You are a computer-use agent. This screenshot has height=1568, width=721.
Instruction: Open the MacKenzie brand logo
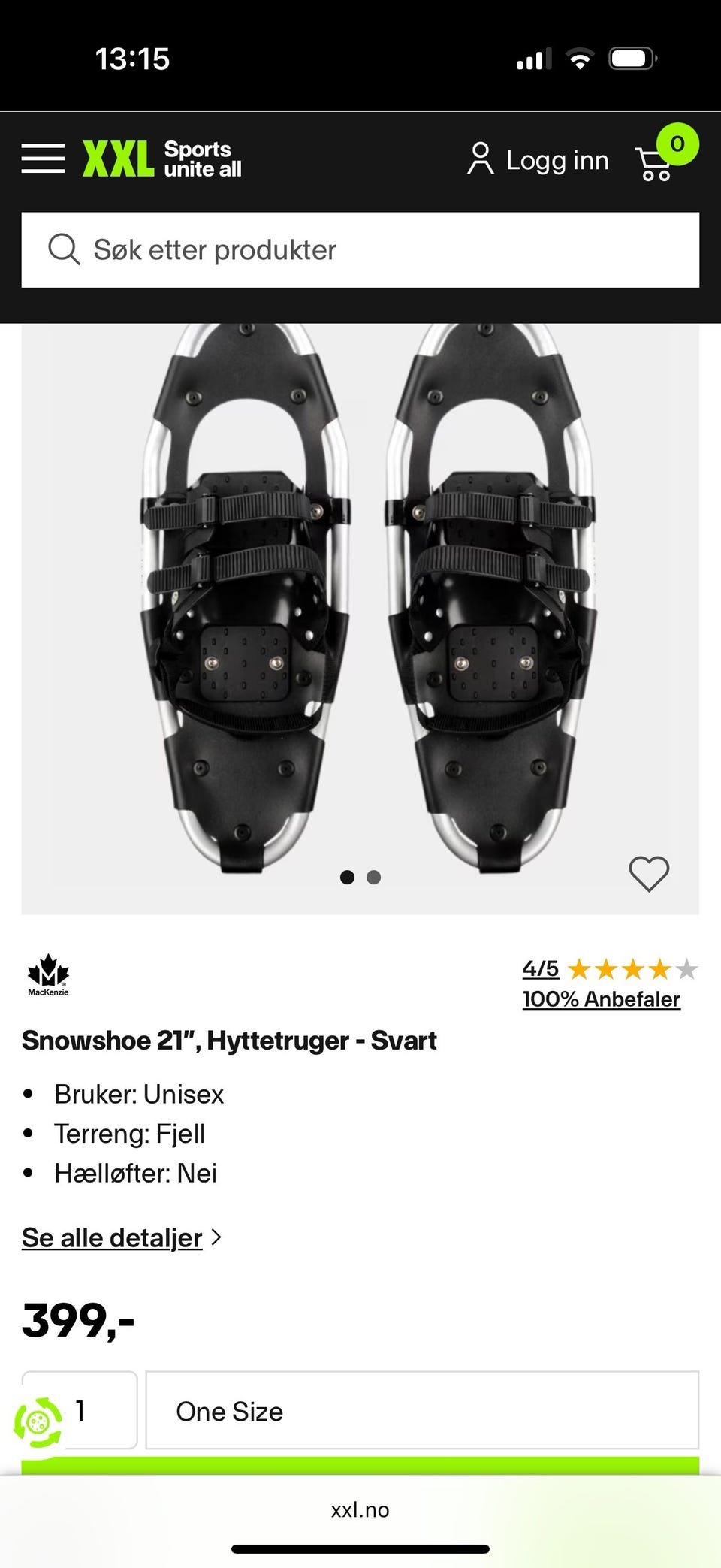48,974
